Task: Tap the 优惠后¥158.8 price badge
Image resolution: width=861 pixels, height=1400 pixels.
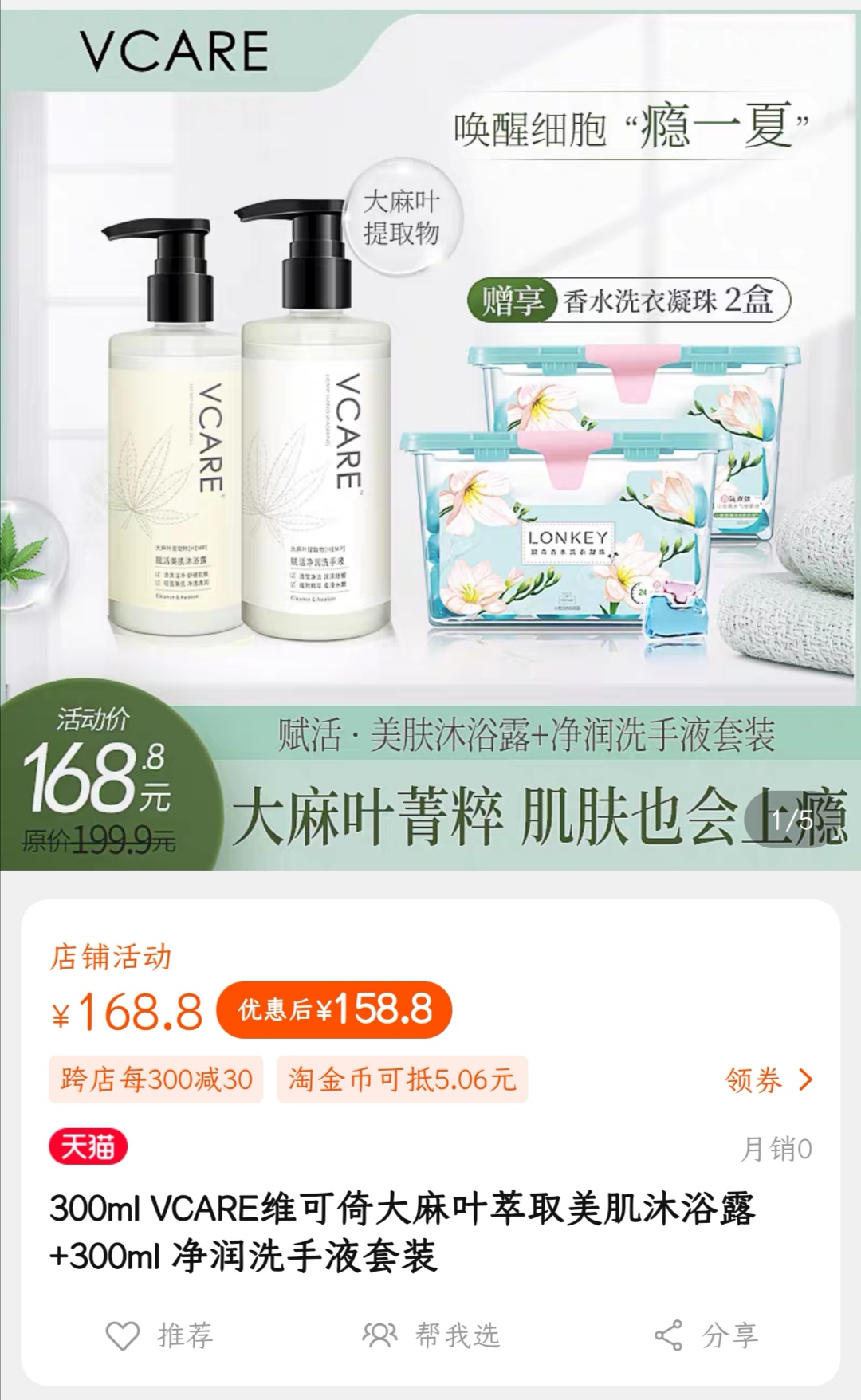Action: [x=335, y=1010]
